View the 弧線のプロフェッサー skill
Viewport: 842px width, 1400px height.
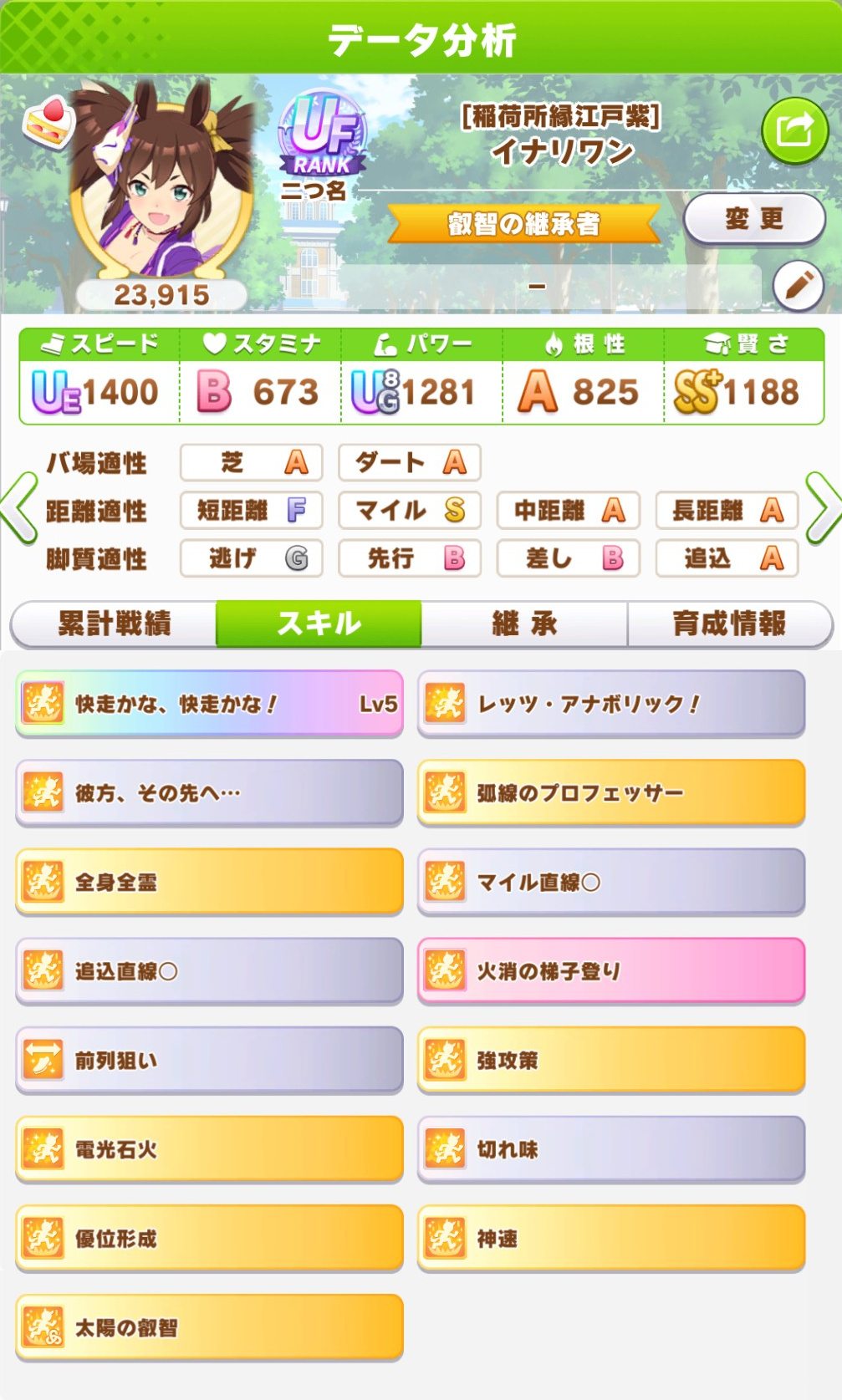pyautogui.click(x=611, y=792)
